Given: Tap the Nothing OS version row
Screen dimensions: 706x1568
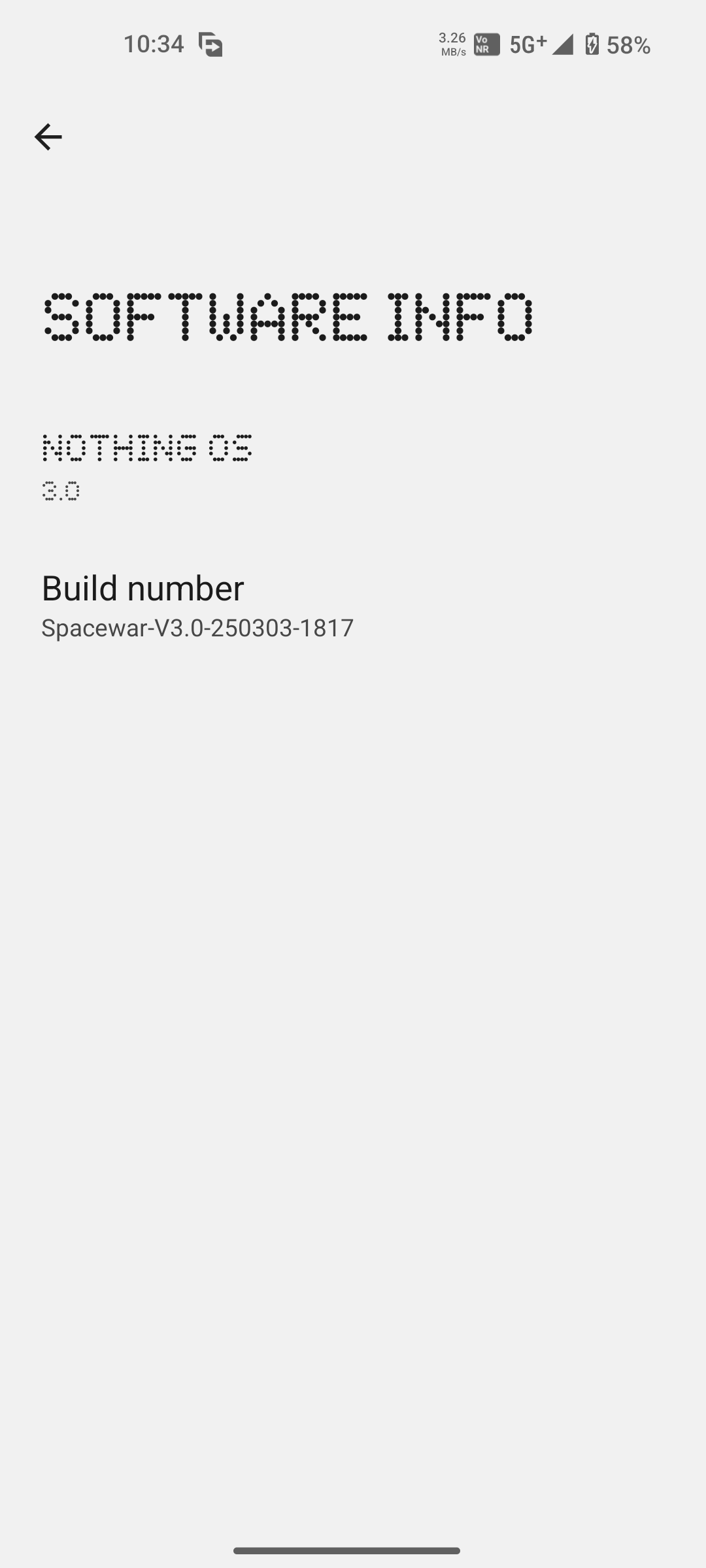Looking at the screenshot, I should [147, 466].
